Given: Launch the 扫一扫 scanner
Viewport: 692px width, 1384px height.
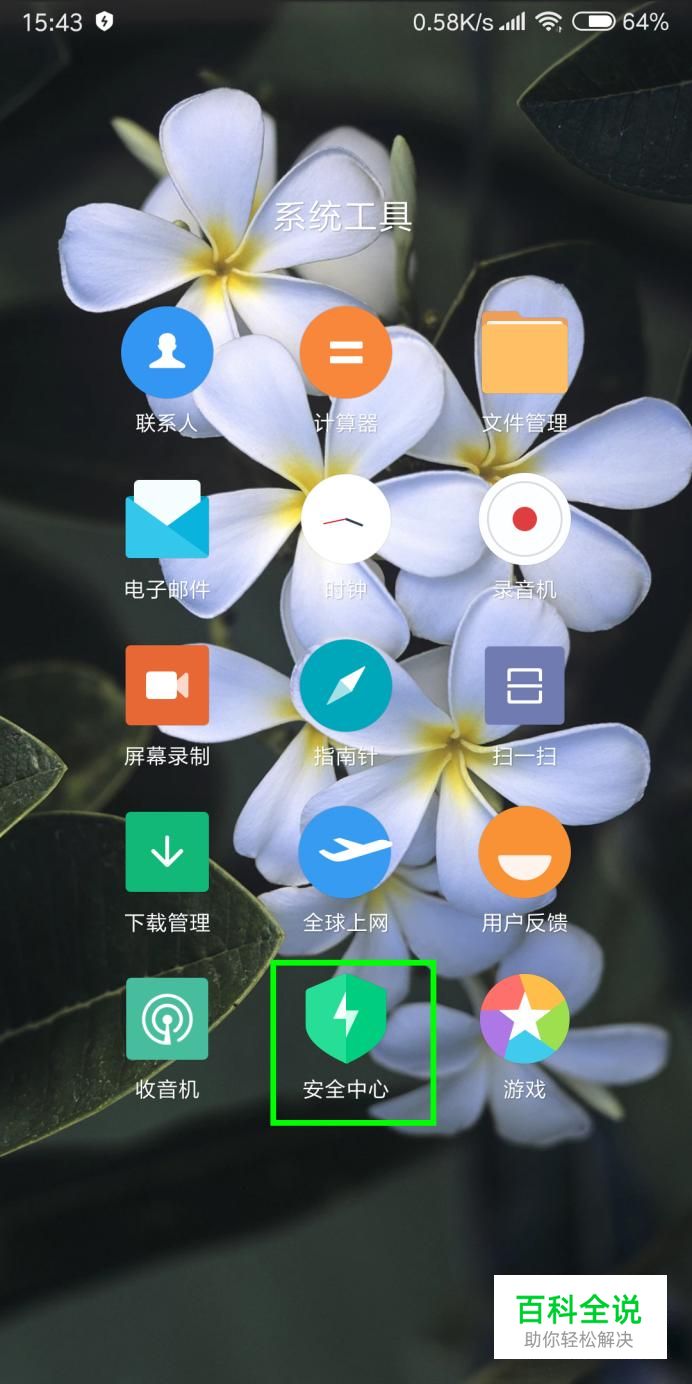Looking at the screenshot, I should coord(525,686).
